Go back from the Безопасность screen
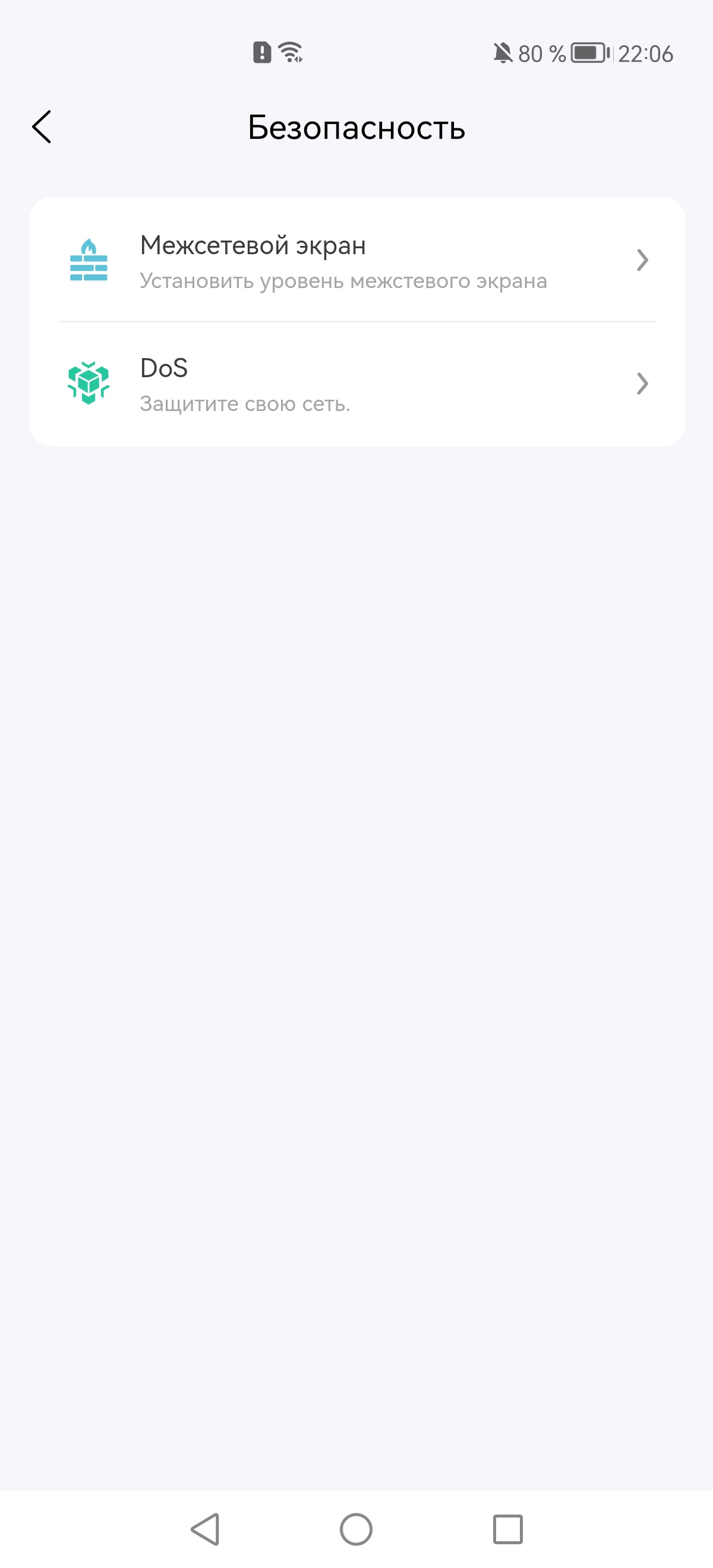This screenshot has height=1568, width=713. [42, 127]
